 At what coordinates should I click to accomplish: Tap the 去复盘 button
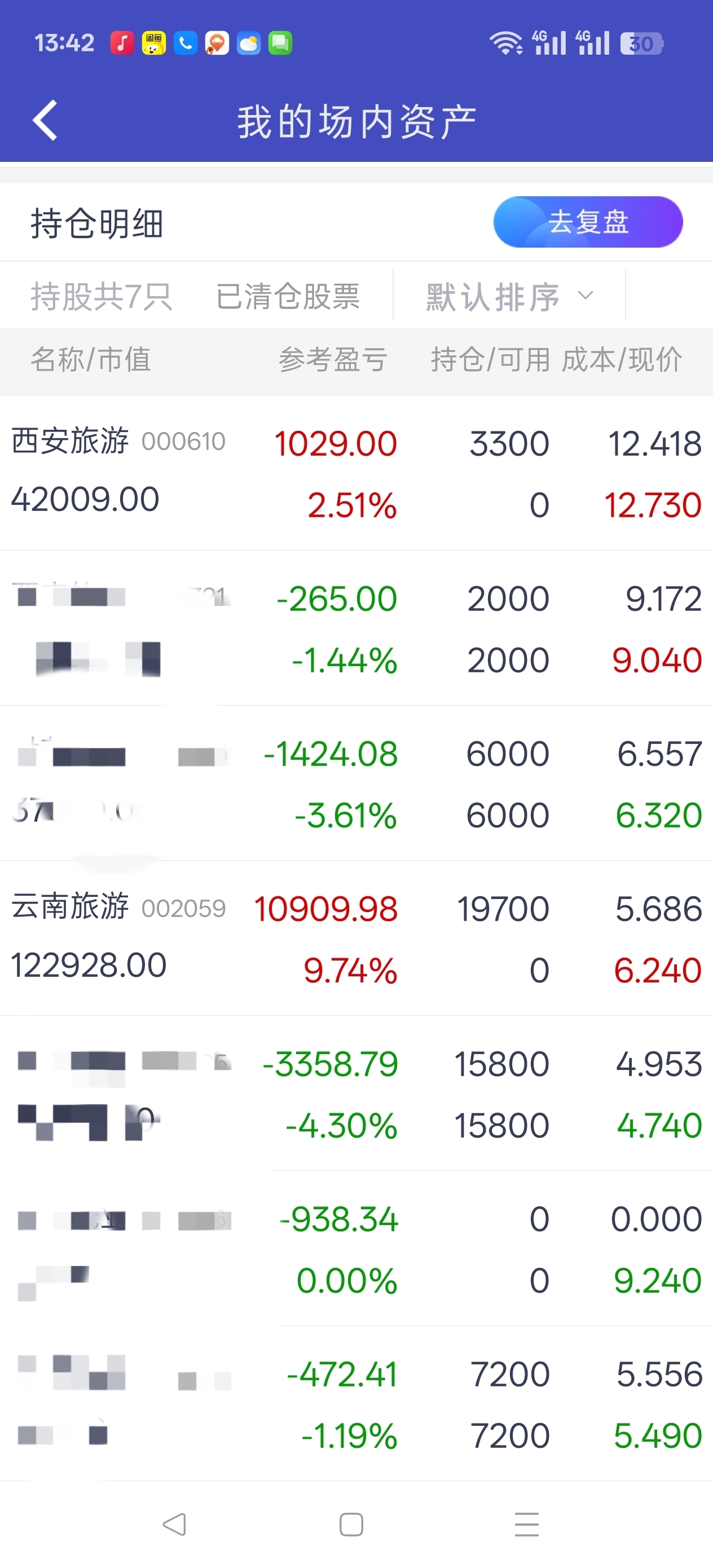click(587, 222)
